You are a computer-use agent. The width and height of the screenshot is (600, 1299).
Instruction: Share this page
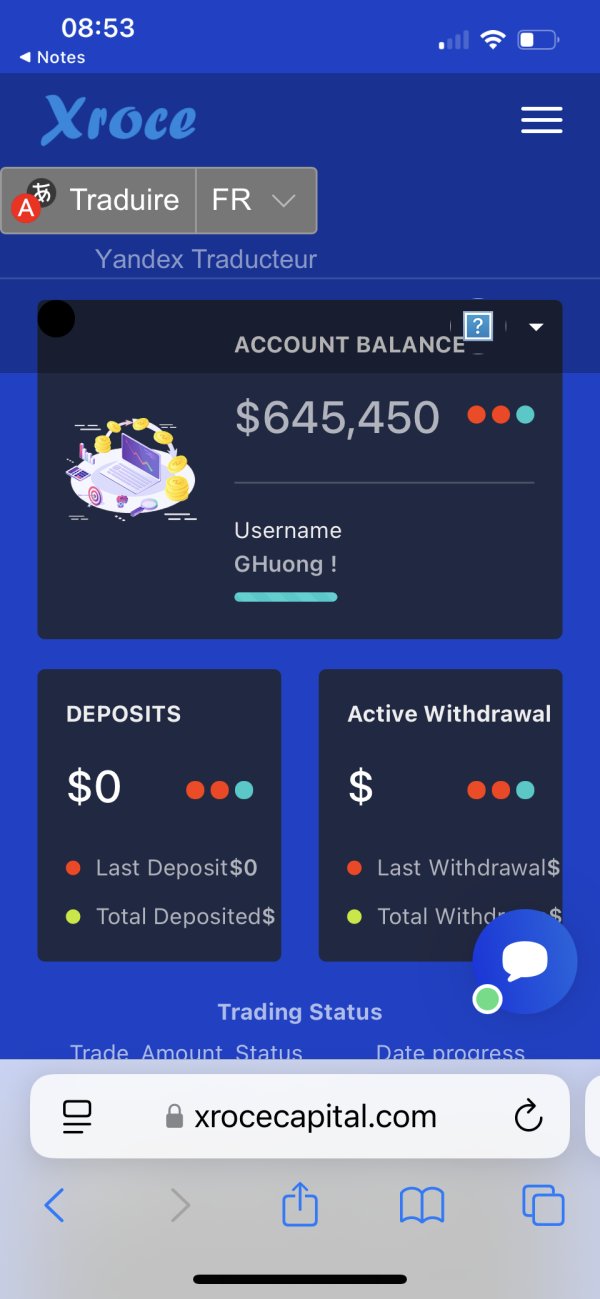tap(299, 1206)
